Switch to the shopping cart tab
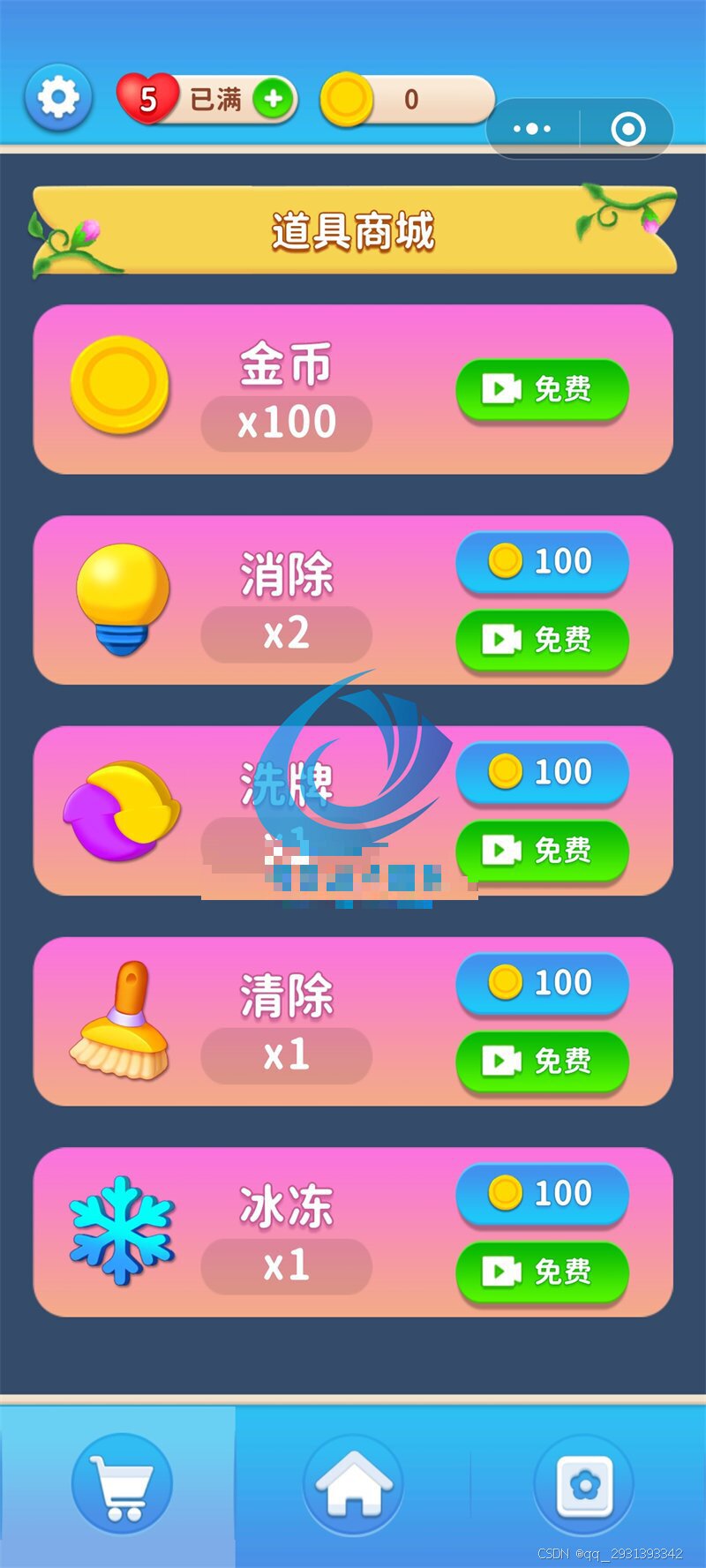 click(x=121, y=1483)
